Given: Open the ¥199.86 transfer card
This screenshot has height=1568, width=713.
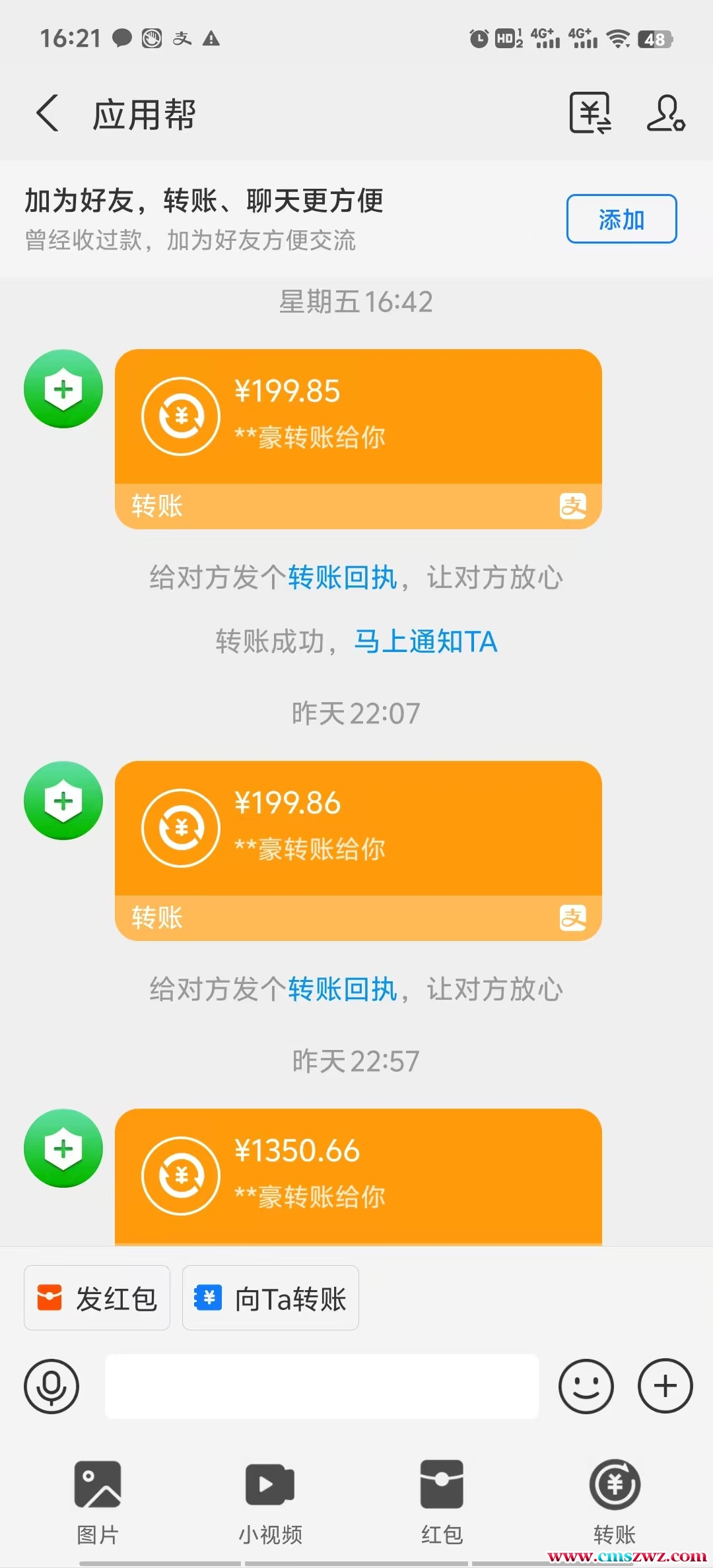Looking at the screenshot, I should pos(358,829).
